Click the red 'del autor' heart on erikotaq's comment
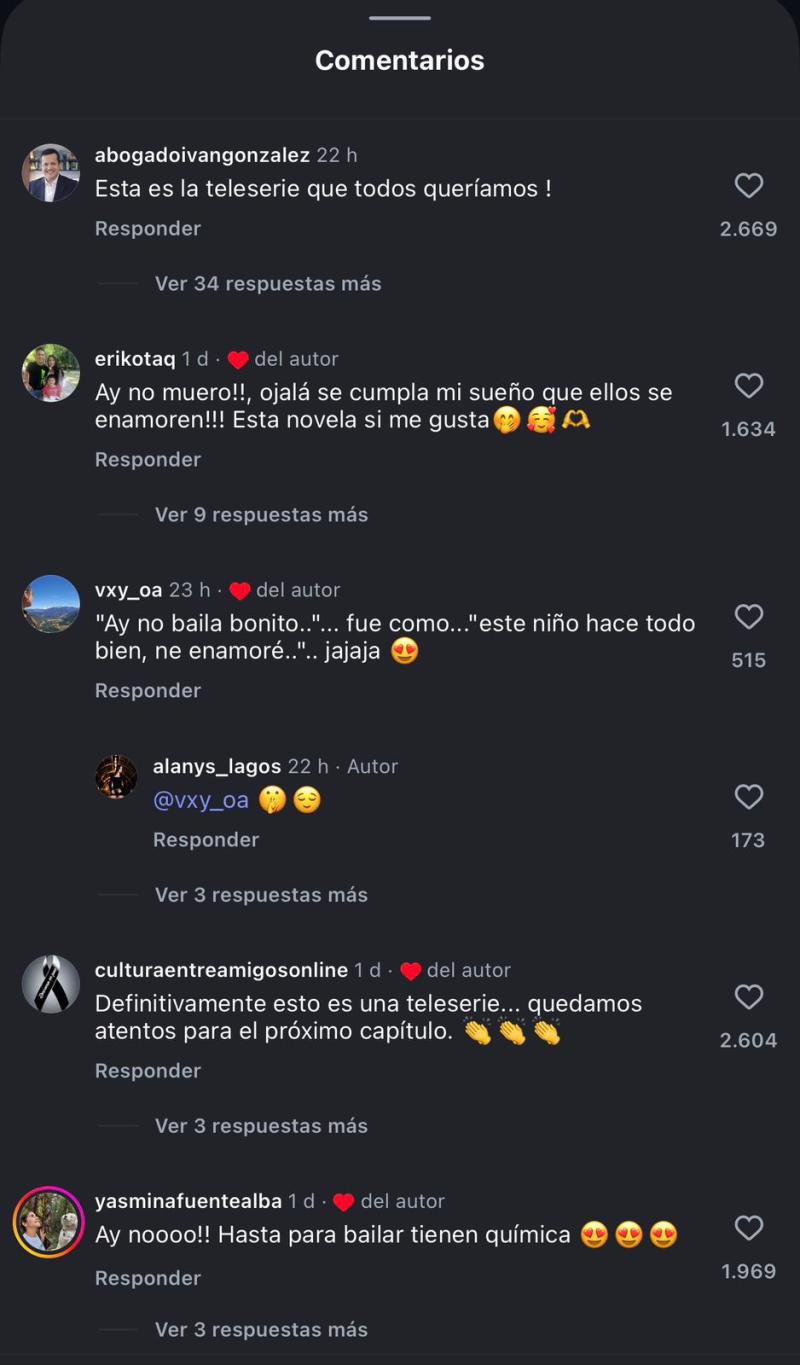Viewport: 800px width, 1365px height. coord(240,359)
